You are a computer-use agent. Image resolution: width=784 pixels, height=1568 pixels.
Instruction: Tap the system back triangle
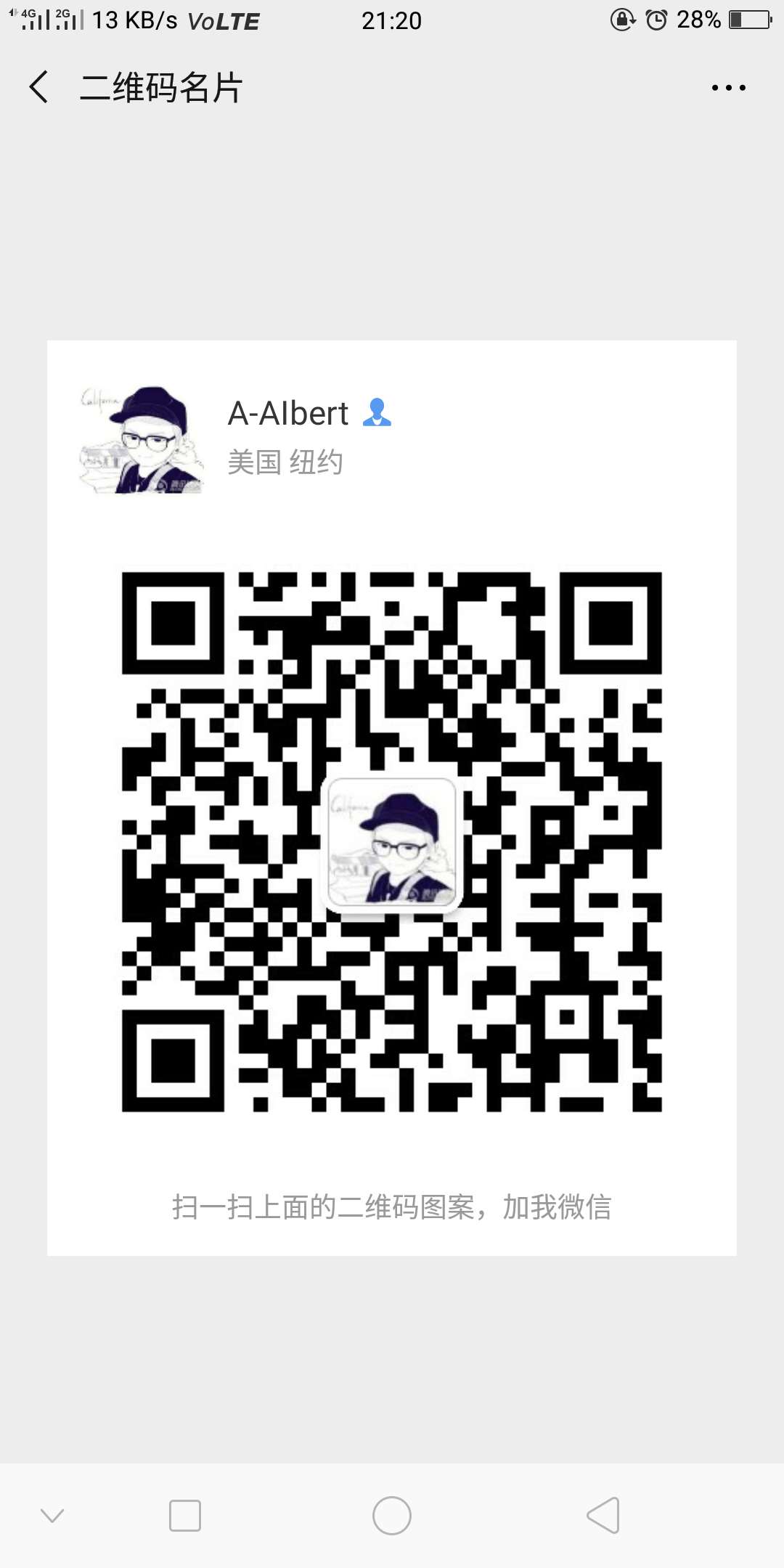603,1515
